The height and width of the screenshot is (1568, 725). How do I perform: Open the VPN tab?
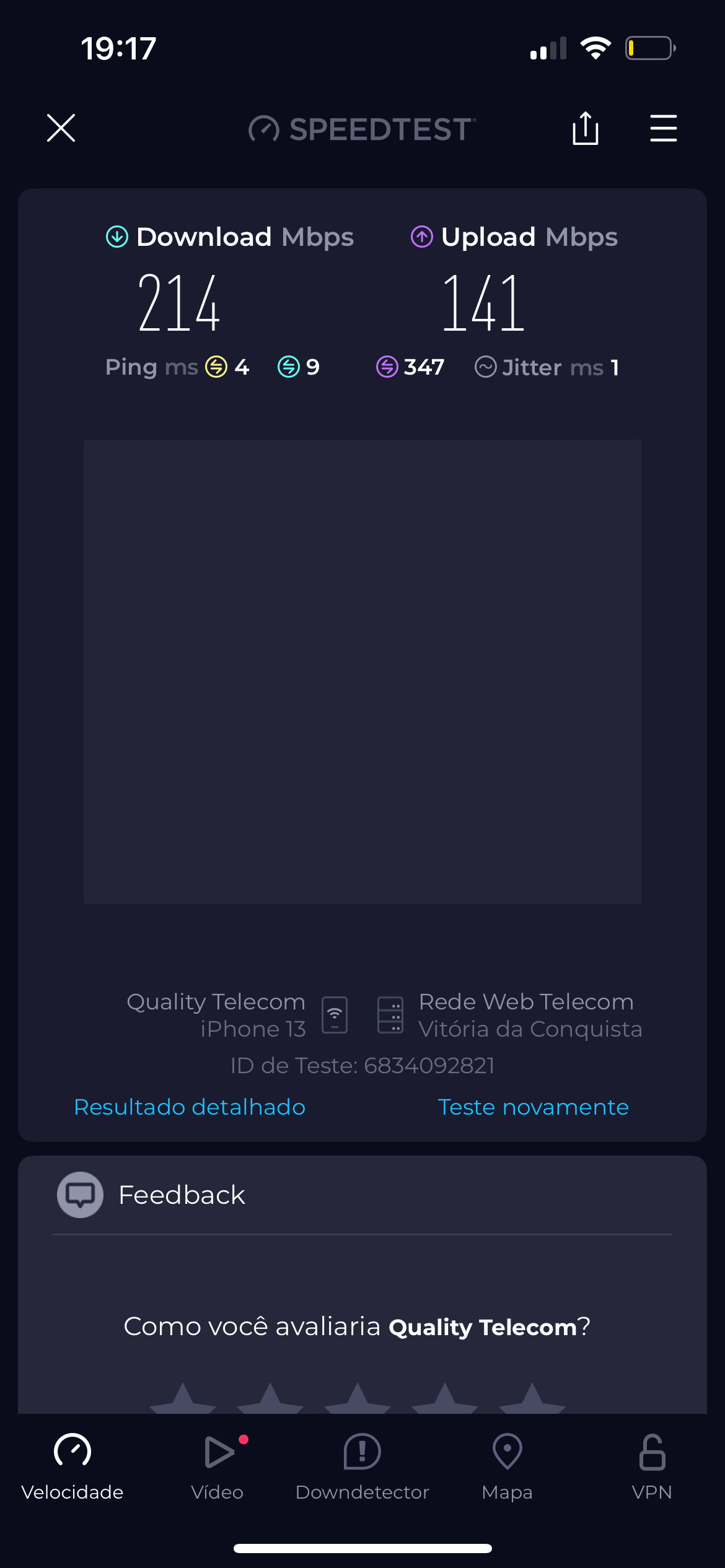pos(652,1465)
